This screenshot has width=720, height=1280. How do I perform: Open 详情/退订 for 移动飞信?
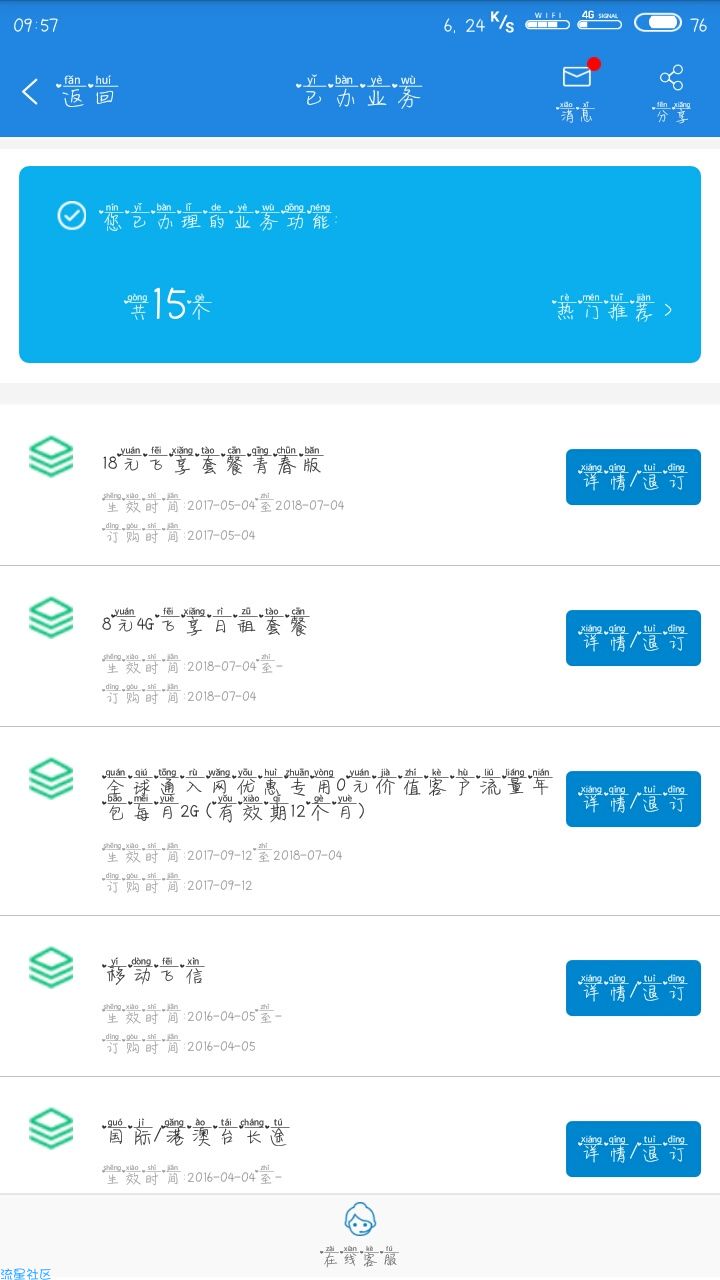(633, 988)
